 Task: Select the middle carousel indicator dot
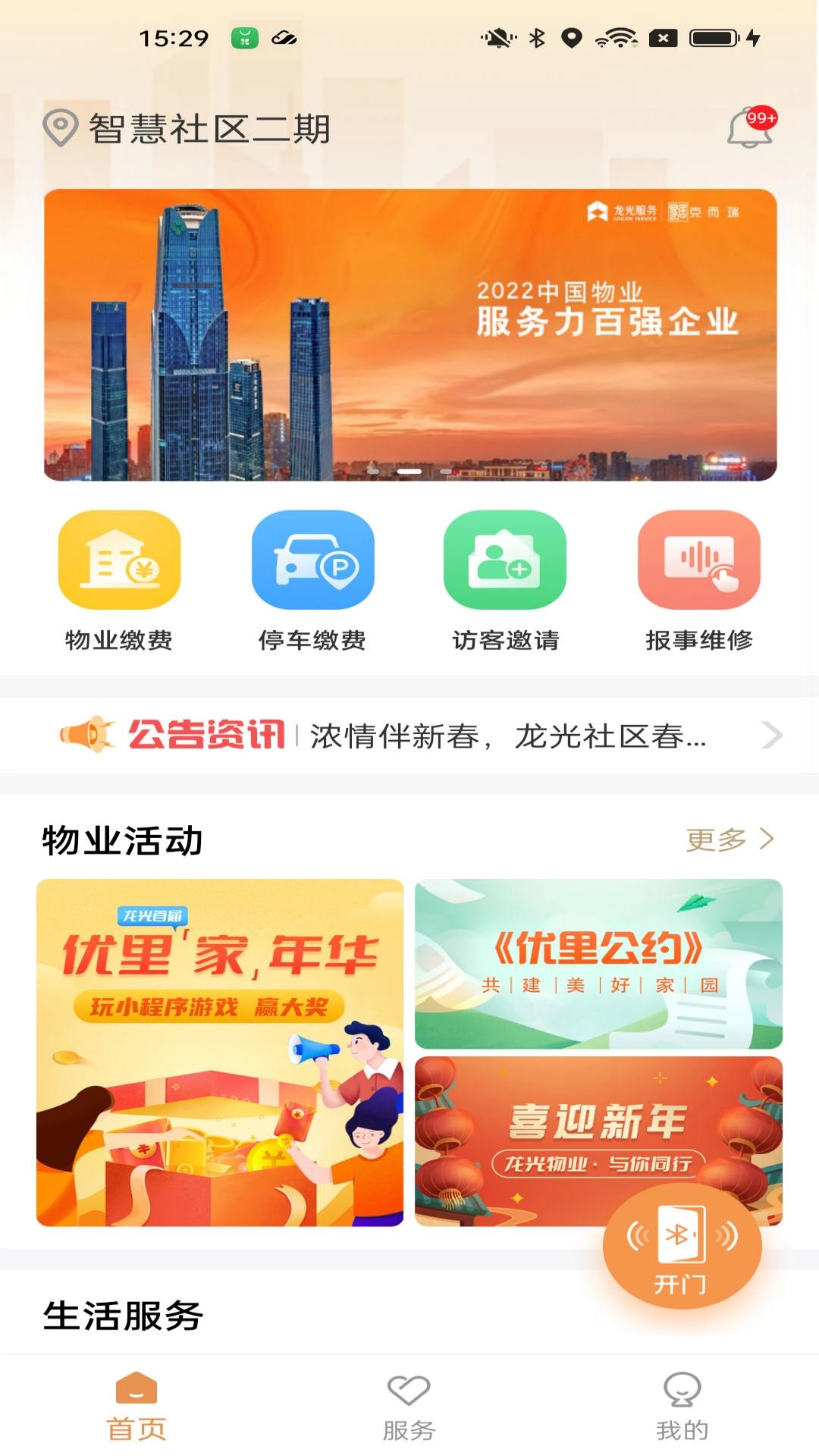coord(409,470)
